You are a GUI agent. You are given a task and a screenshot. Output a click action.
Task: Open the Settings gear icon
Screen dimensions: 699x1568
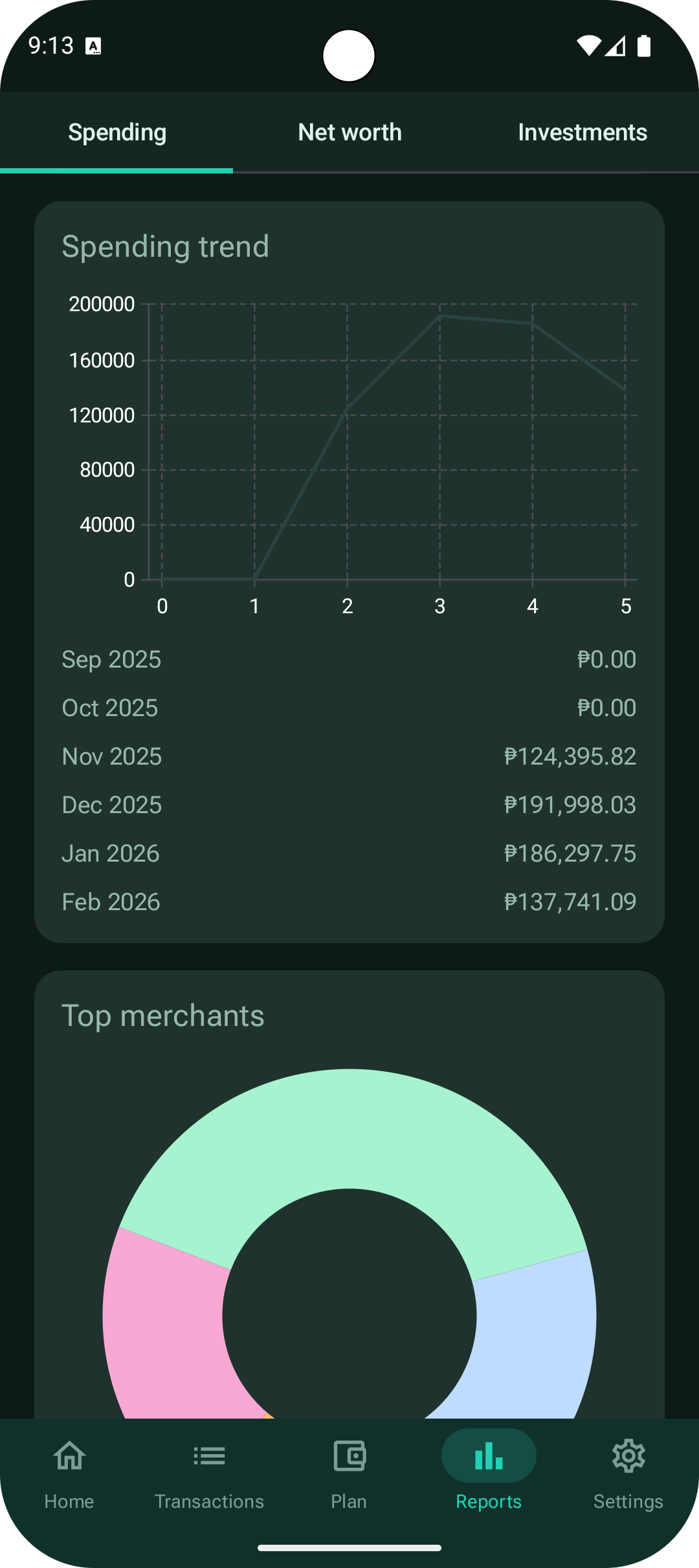coord(628,1455)
